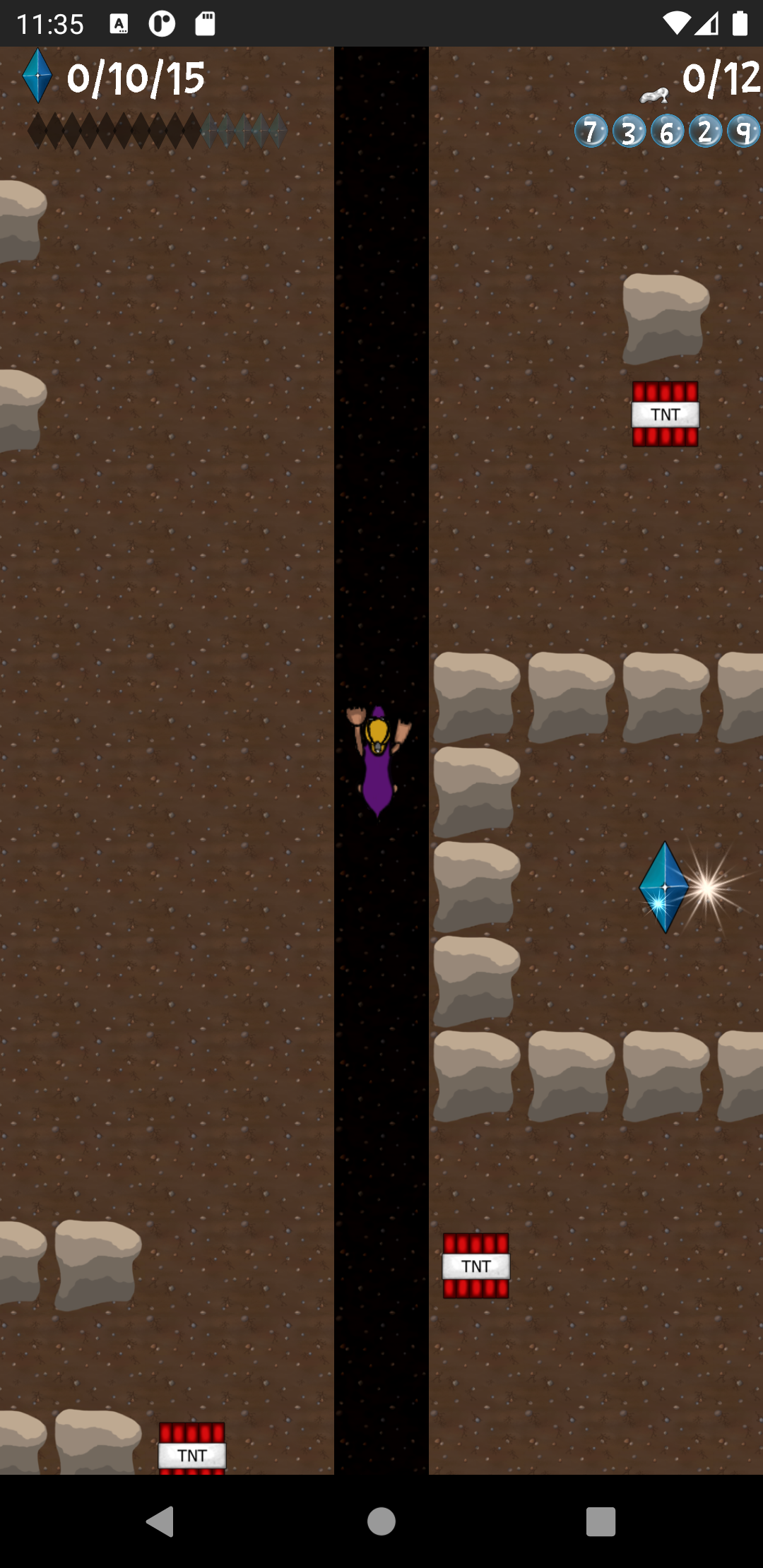Image resolution: width=763 pixels, height=1568 pixels.
Task: Go back with the system back button
Action: (x=160, y=1521)
